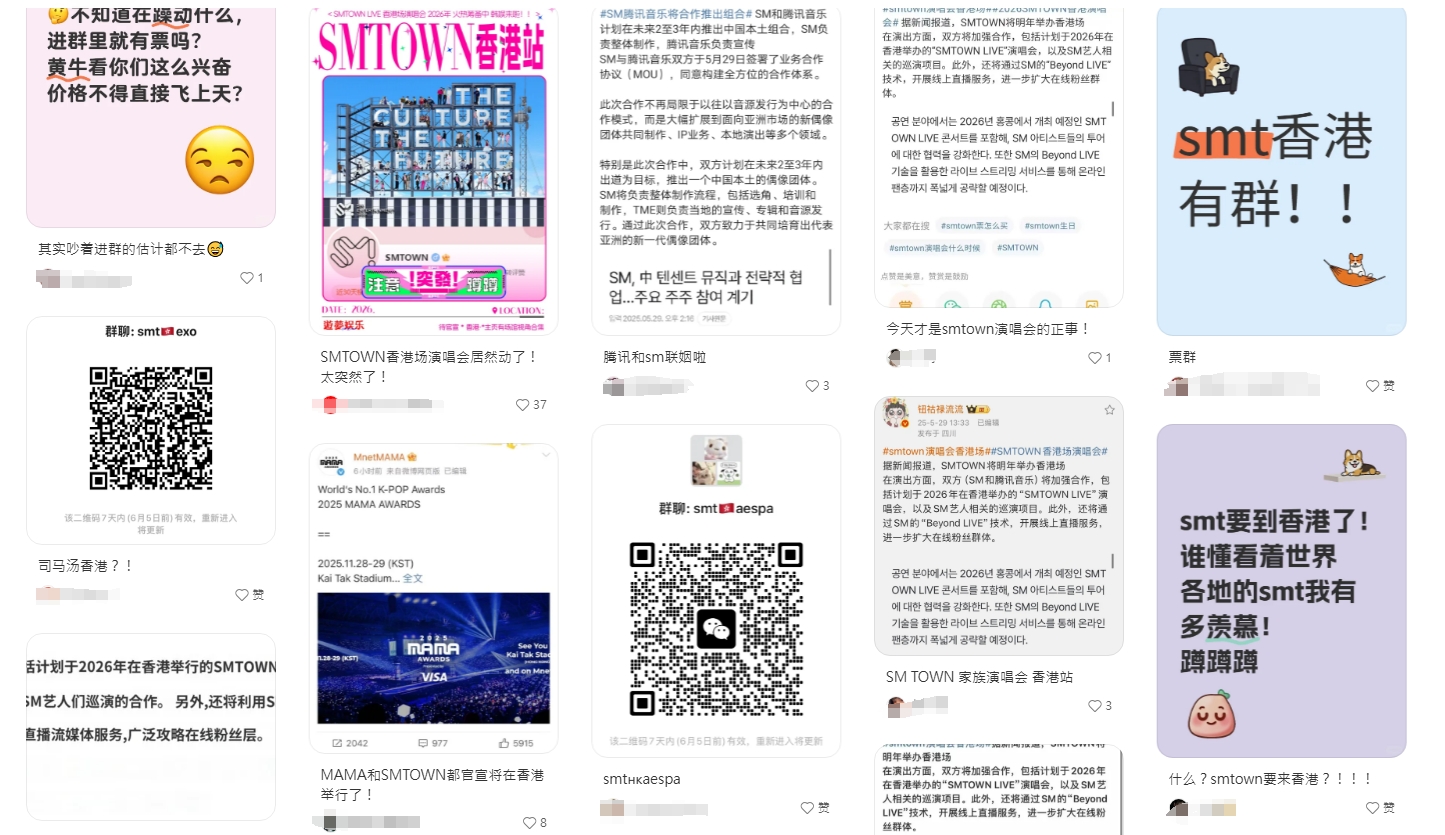Like the post '腾讯和sm联姻啦'

coord(812,386)
